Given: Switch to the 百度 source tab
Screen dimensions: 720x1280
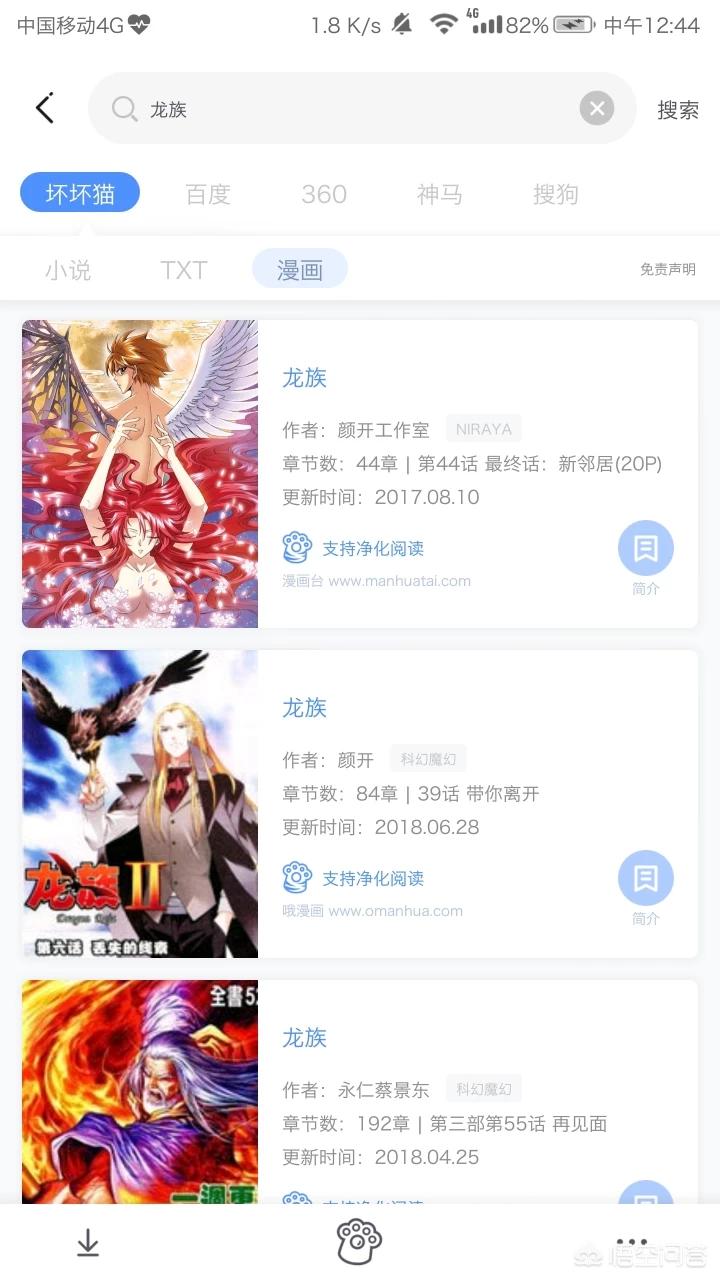Looking at the screenshot, I should 208,194.
